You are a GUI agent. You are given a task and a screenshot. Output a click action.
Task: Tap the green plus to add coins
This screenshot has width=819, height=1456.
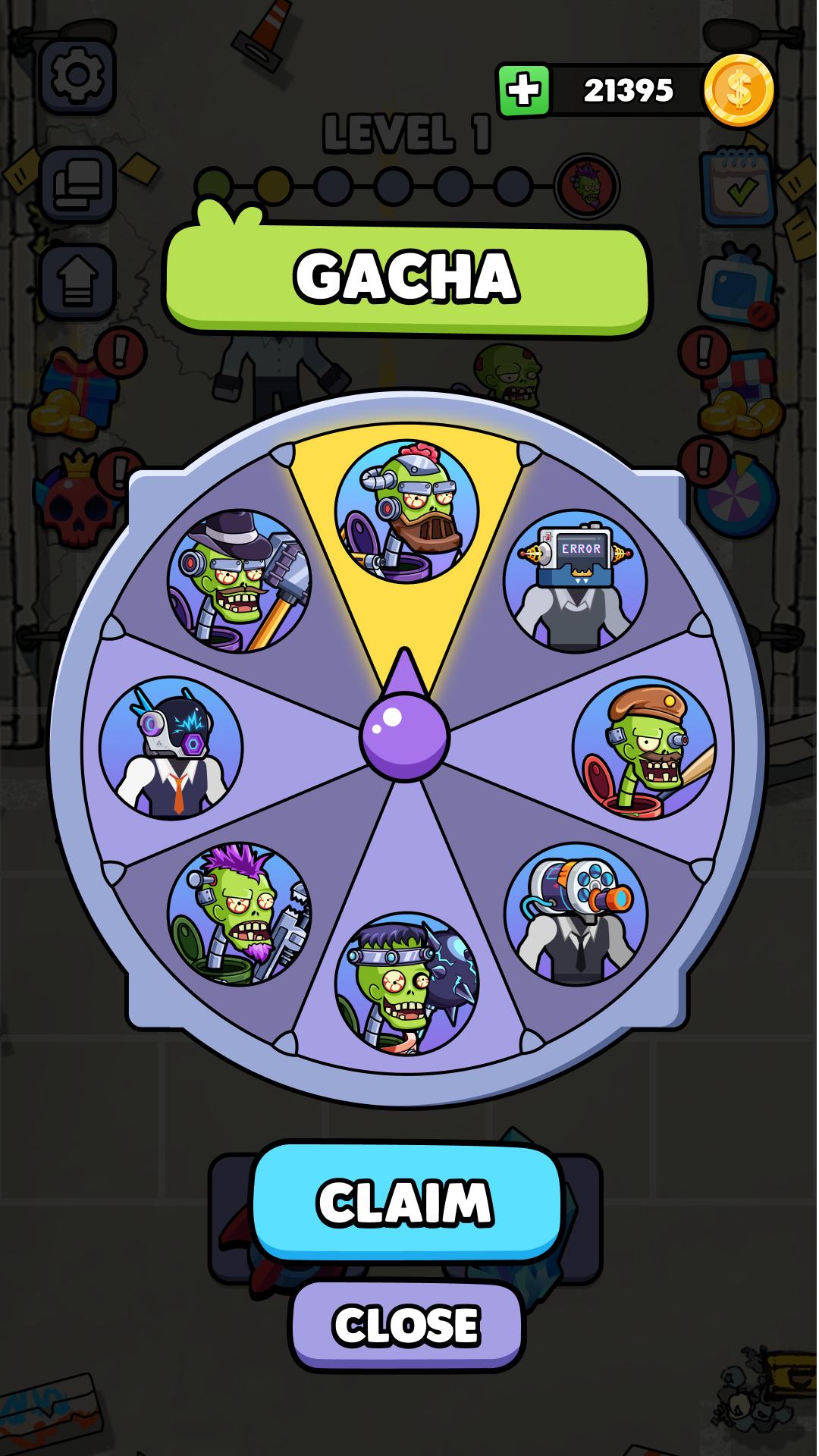pyautogui.click(x=523, y=90)
